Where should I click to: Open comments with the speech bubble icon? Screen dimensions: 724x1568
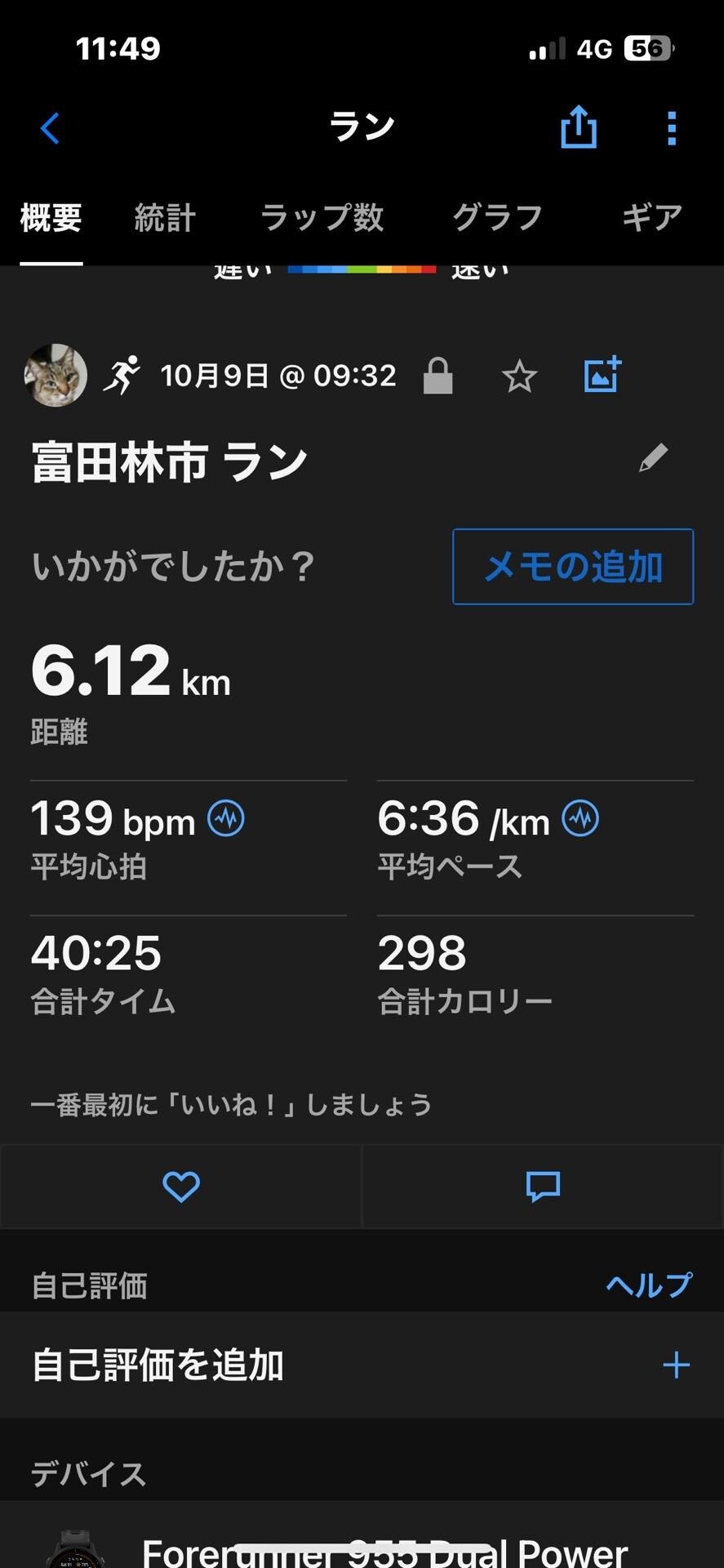(542, 1187)
